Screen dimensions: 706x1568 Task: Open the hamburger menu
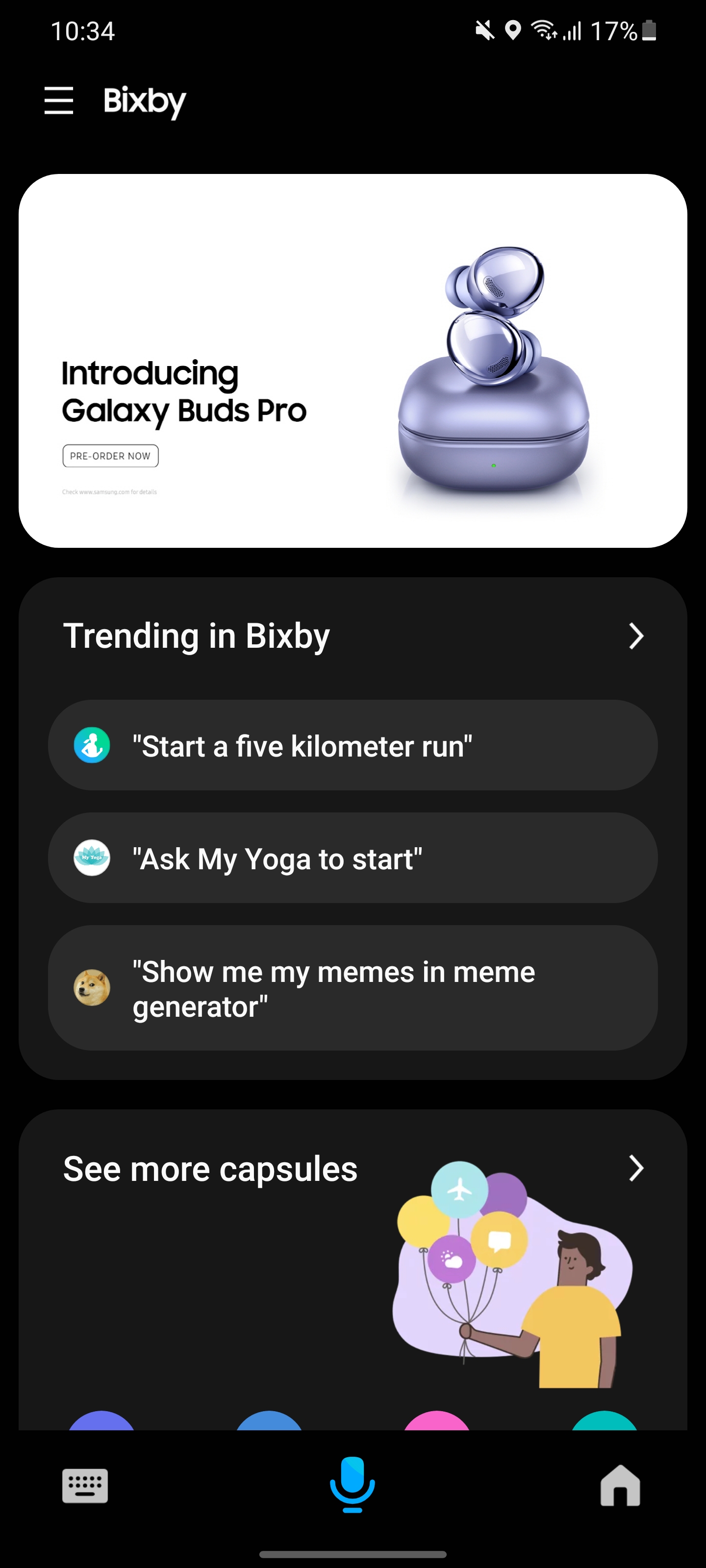(59, 100)
